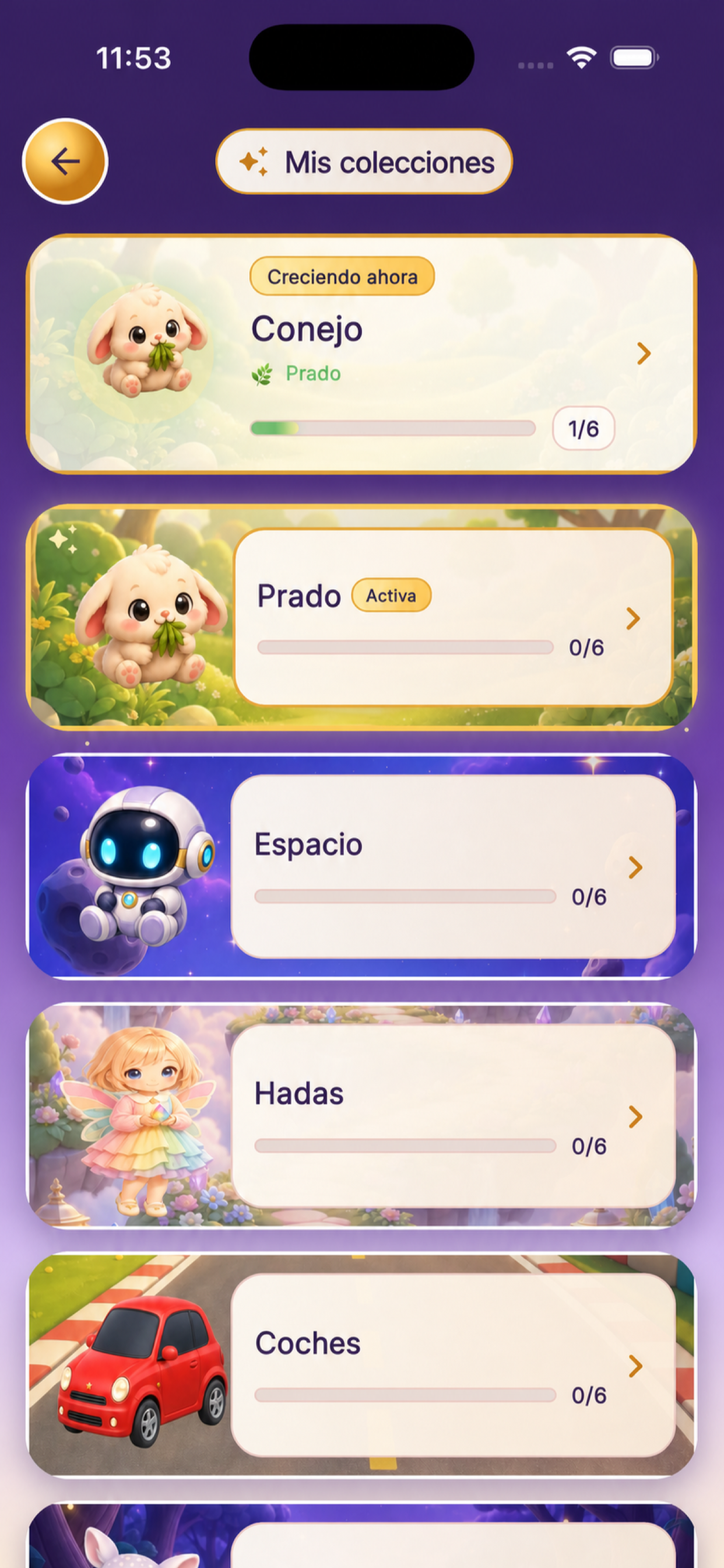Go back with the golden arrow button
Image resolution: width=724 pixels, height=1568 pixels.
pos(65,162)
